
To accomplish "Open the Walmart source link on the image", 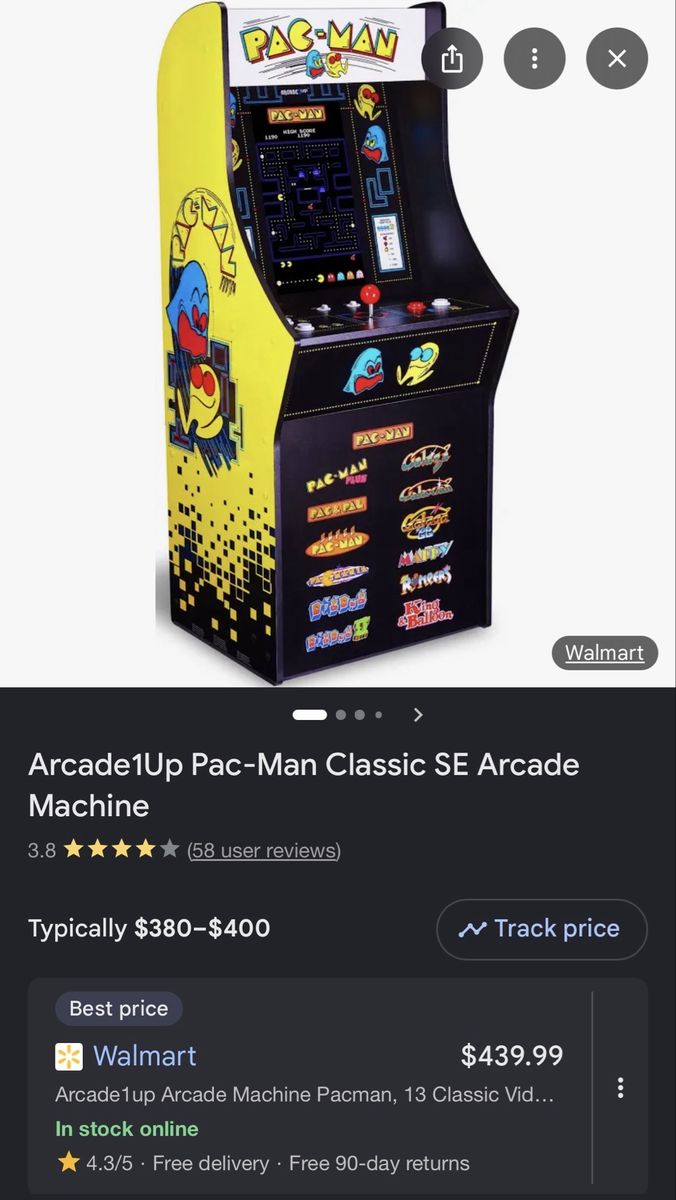I will [x=604, y=653].
